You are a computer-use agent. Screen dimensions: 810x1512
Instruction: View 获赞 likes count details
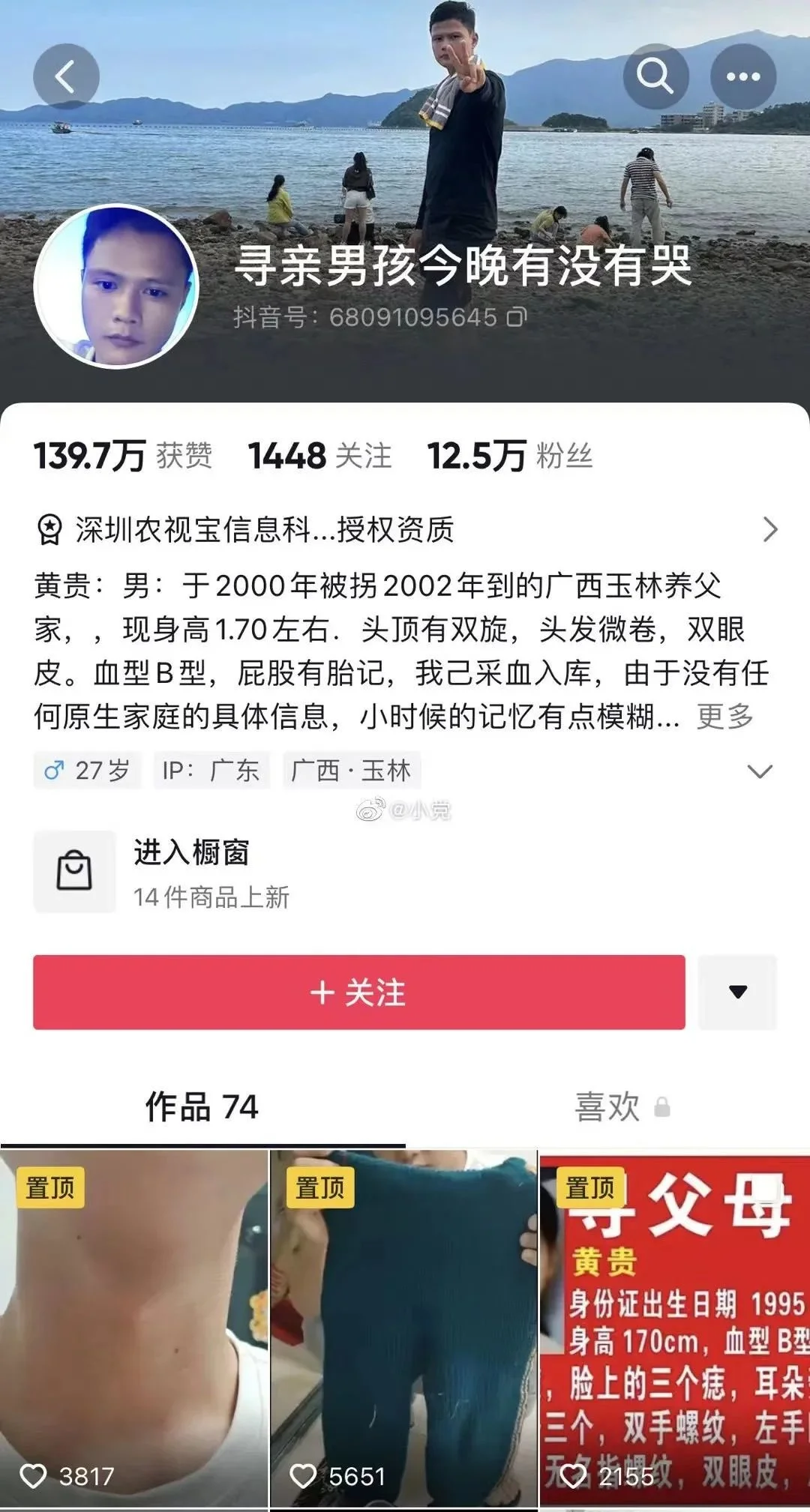point(124,456)
